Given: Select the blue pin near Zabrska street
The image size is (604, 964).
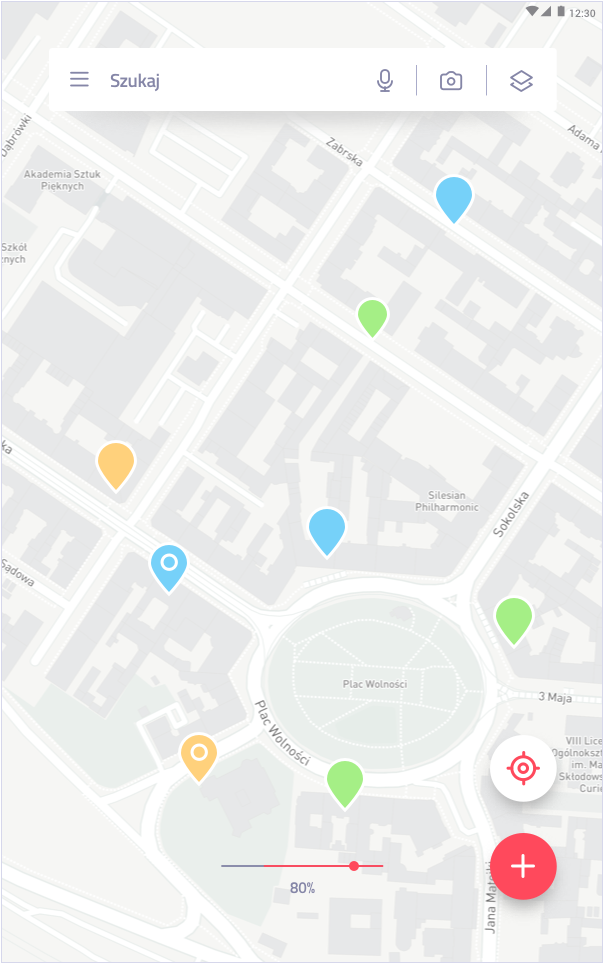Looking at the screenshot, I should [x=454, y=197].
